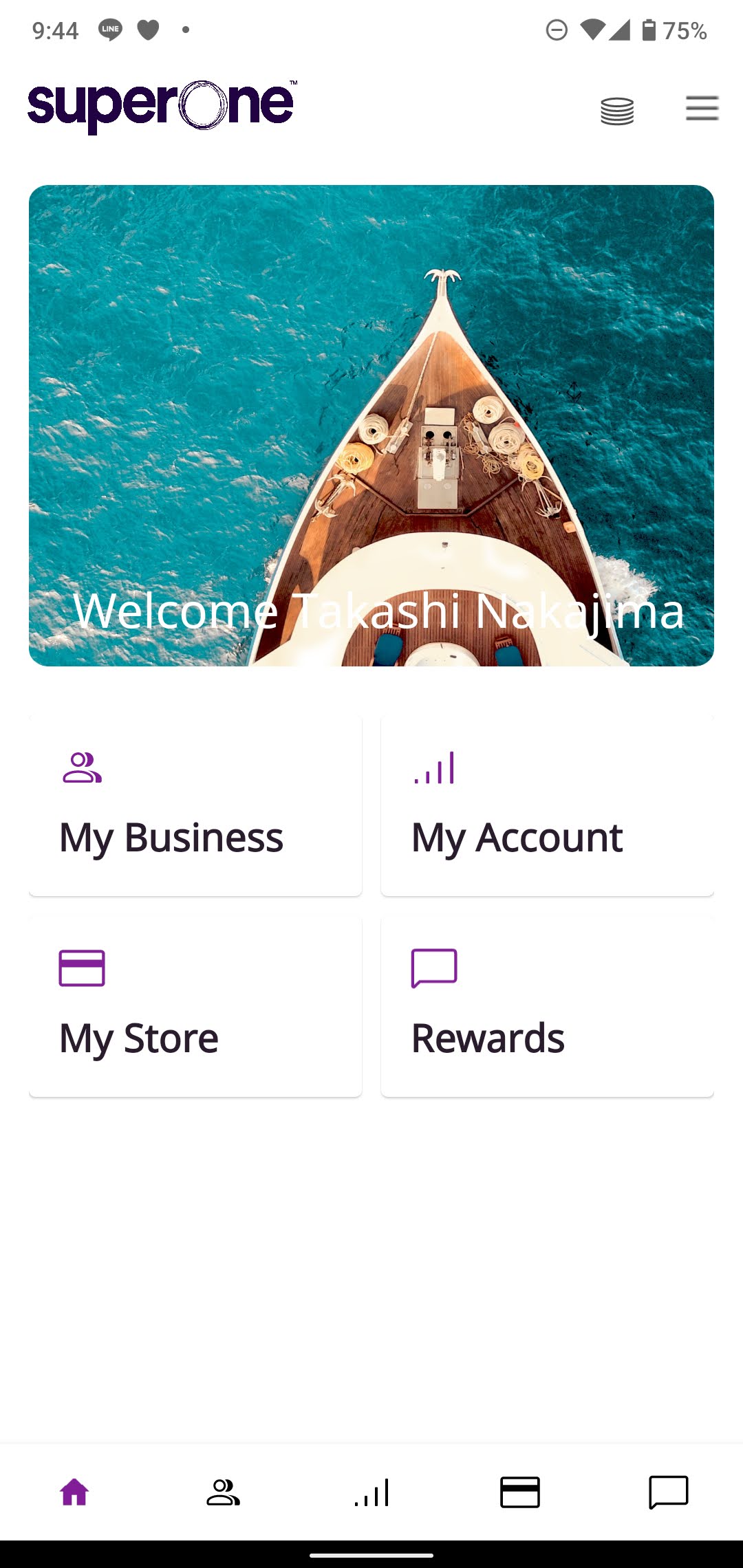The height and width of the screenshot is (1568, 743).
Task: Open the hamburger menu
Action: 702,109
